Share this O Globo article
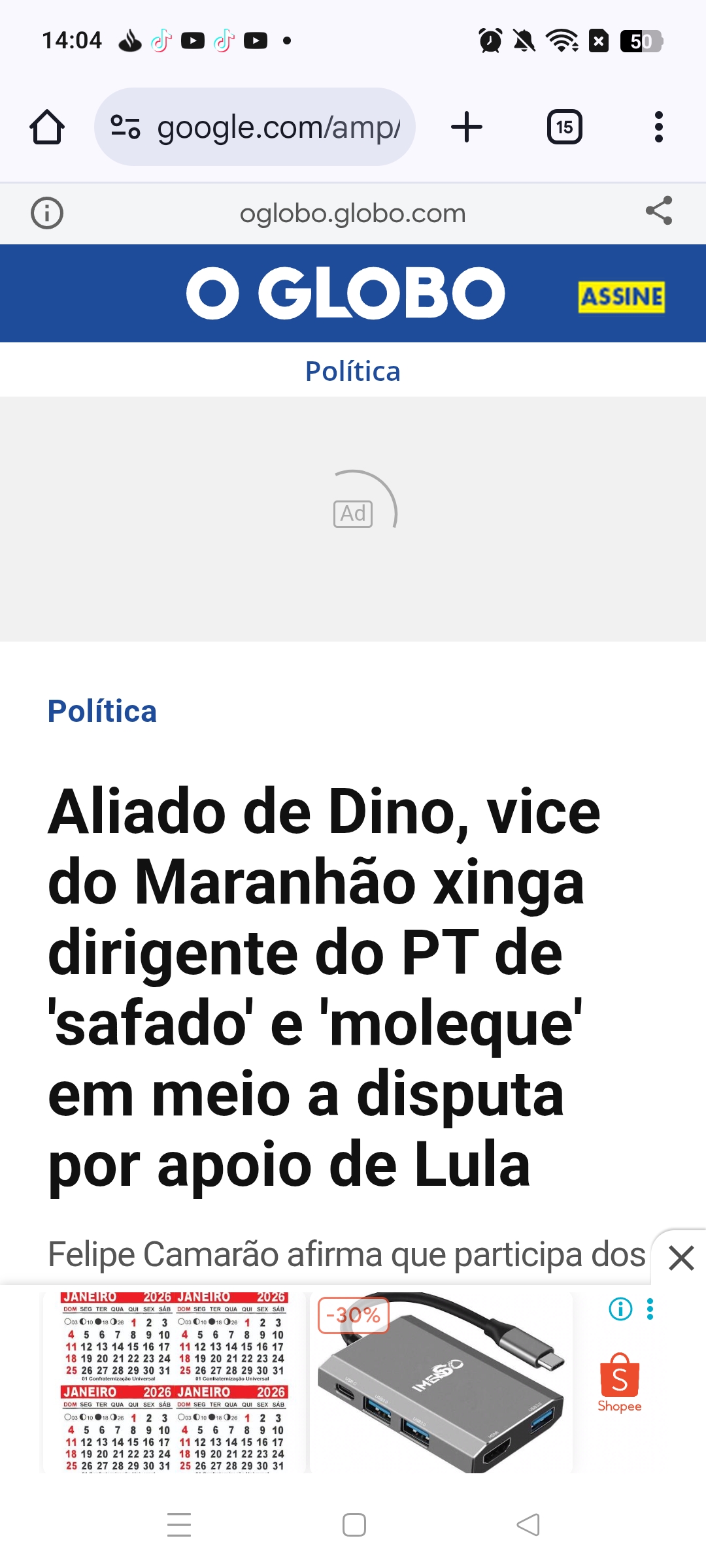706x1568 pixels. click(x=658, y=211)
